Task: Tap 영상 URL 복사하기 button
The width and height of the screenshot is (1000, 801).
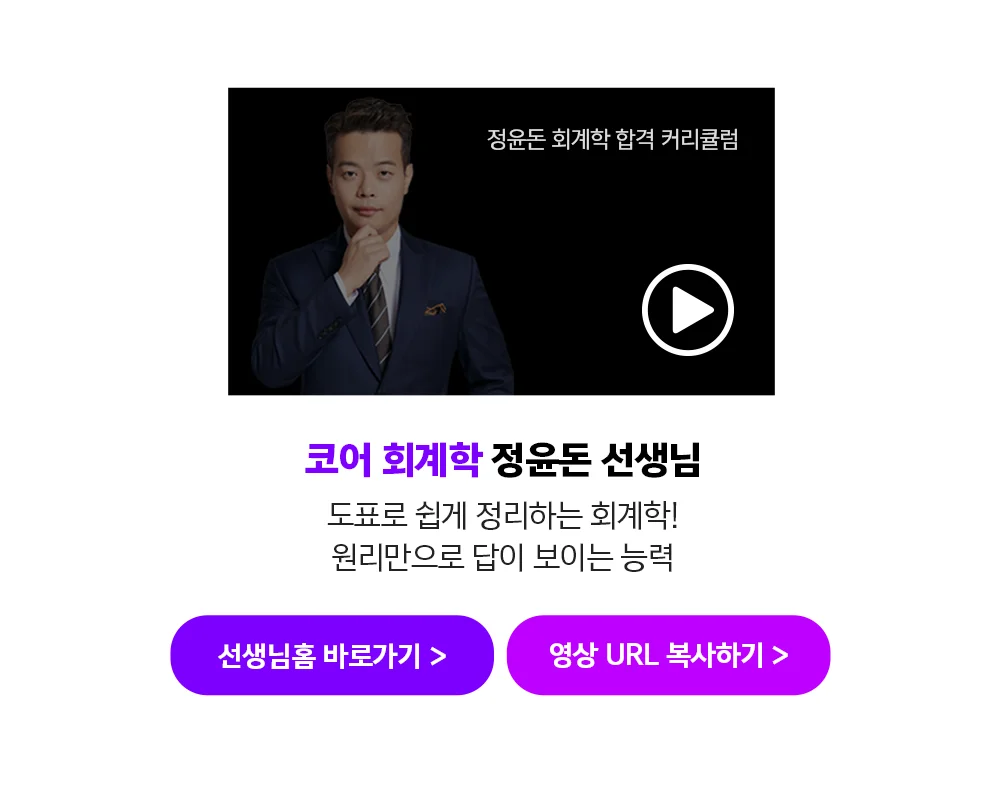Action: click(668, 656)
